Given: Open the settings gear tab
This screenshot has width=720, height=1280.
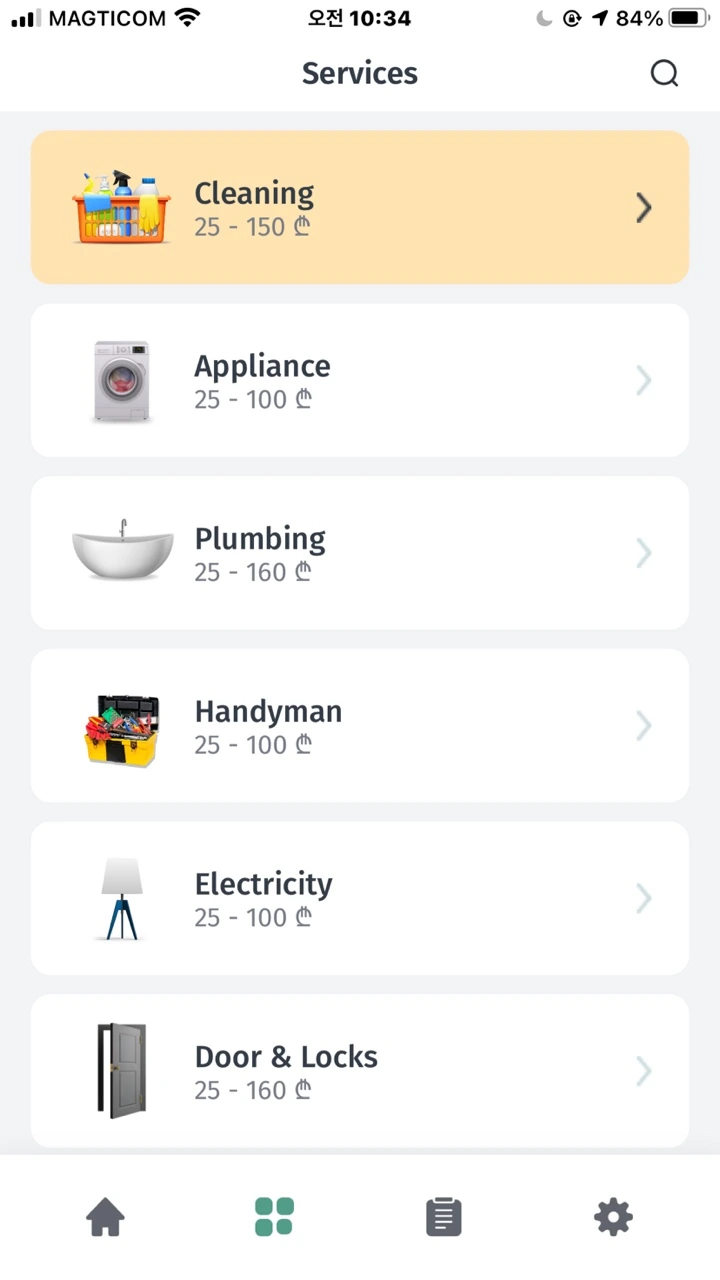Looking at the screenshot, I should (613, 1217).
